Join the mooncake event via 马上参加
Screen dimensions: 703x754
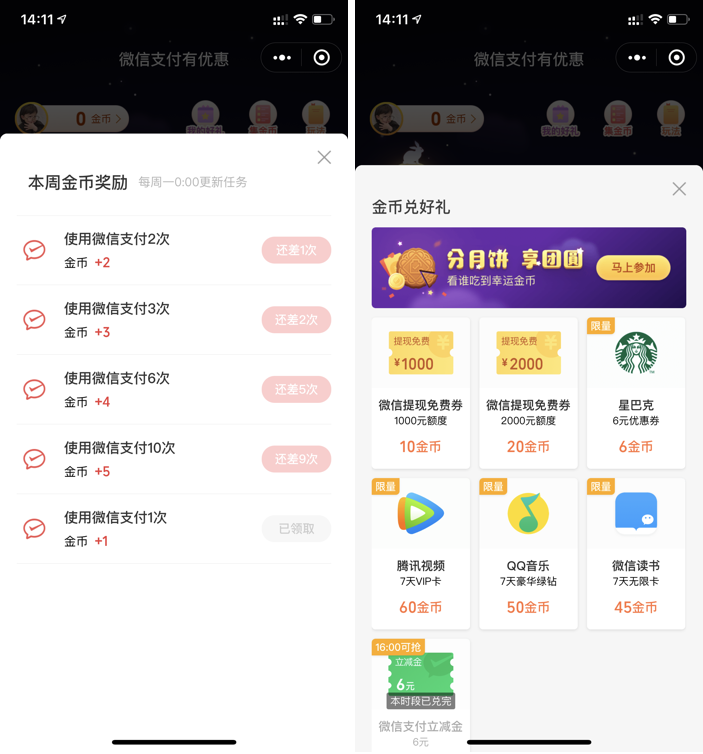633,268
